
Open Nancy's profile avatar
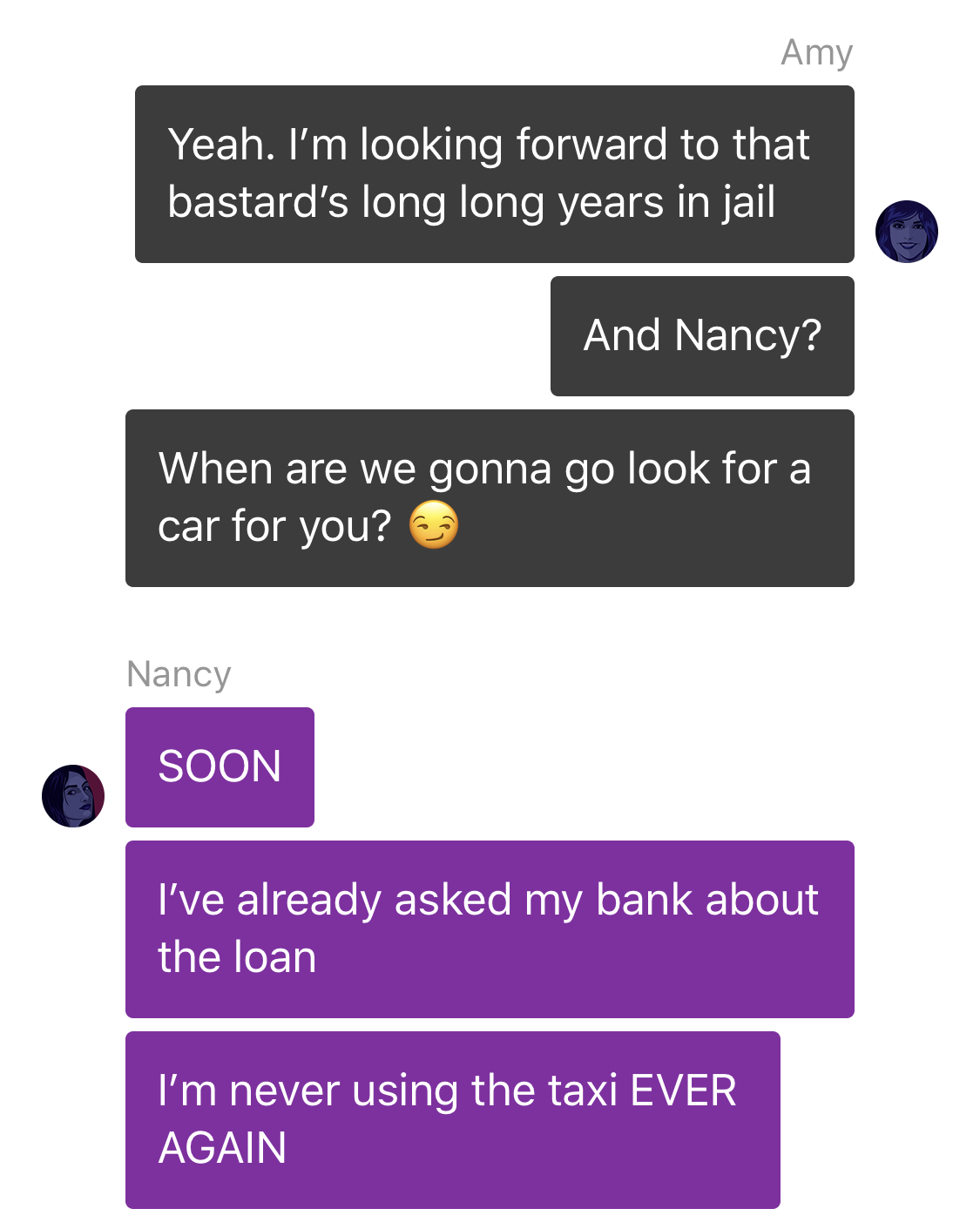(x=73, y=795)
